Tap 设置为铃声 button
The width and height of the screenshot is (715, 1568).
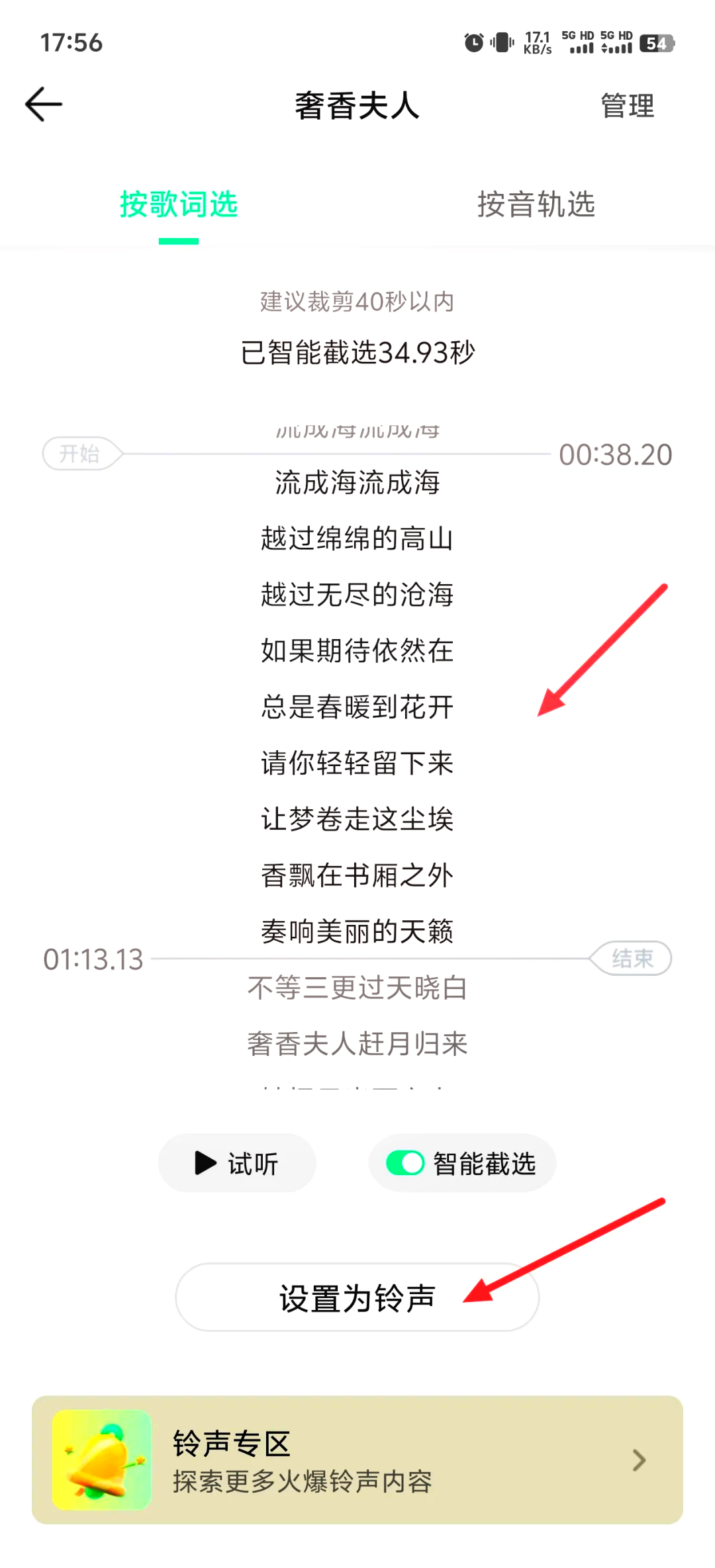pos(357,1297)
